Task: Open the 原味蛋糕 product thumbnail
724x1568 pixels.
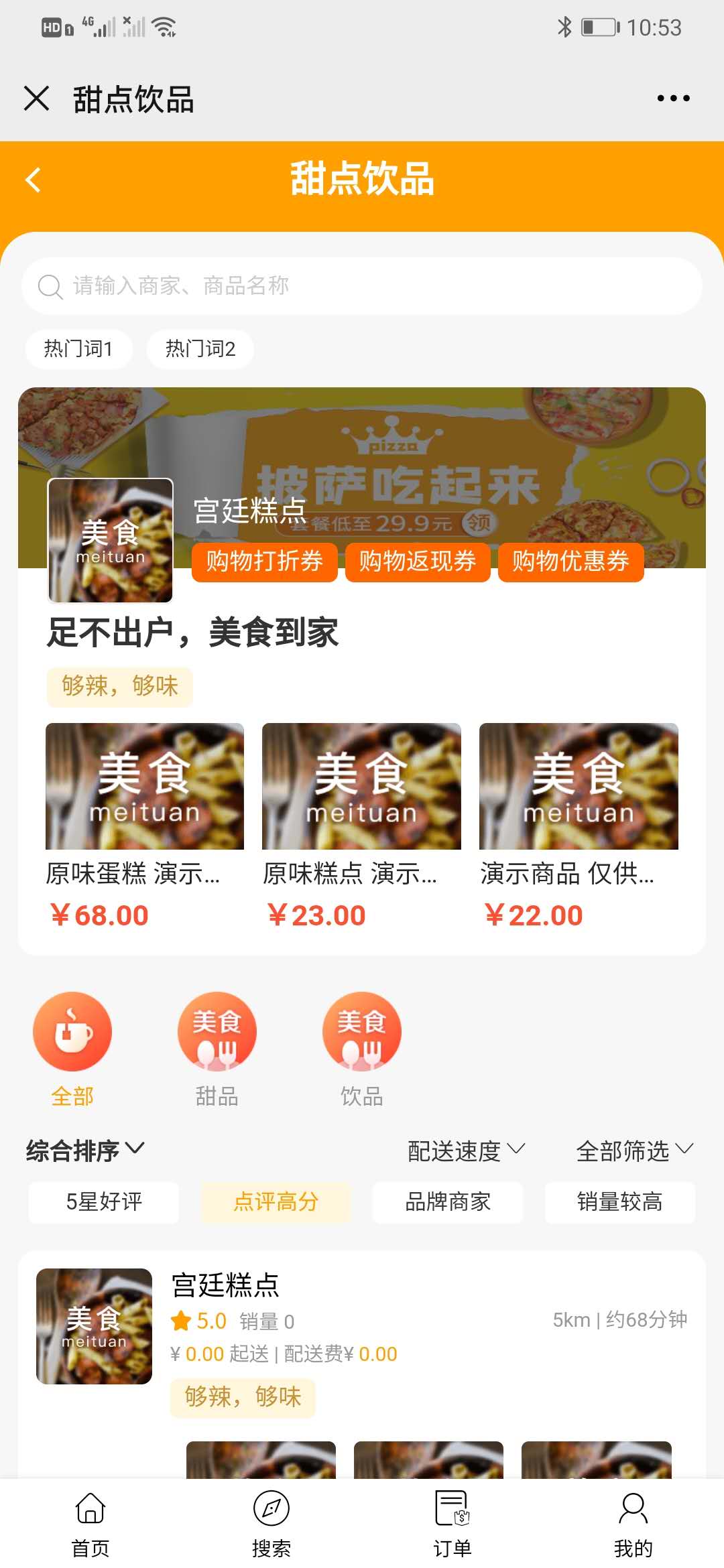Action: [x=144, y=787]
